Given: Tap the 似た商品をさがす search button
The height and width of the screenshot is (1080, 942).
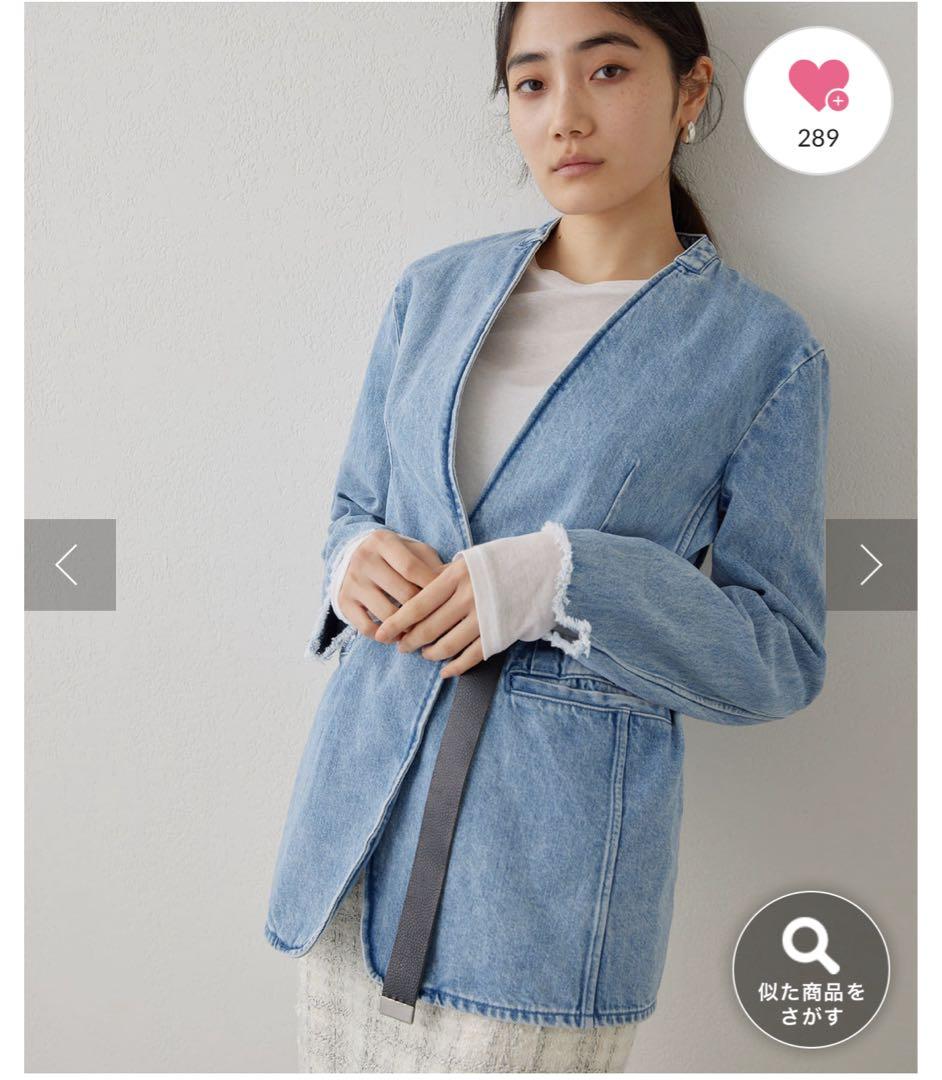Looking at the screenshot, I should pos(811,969).
